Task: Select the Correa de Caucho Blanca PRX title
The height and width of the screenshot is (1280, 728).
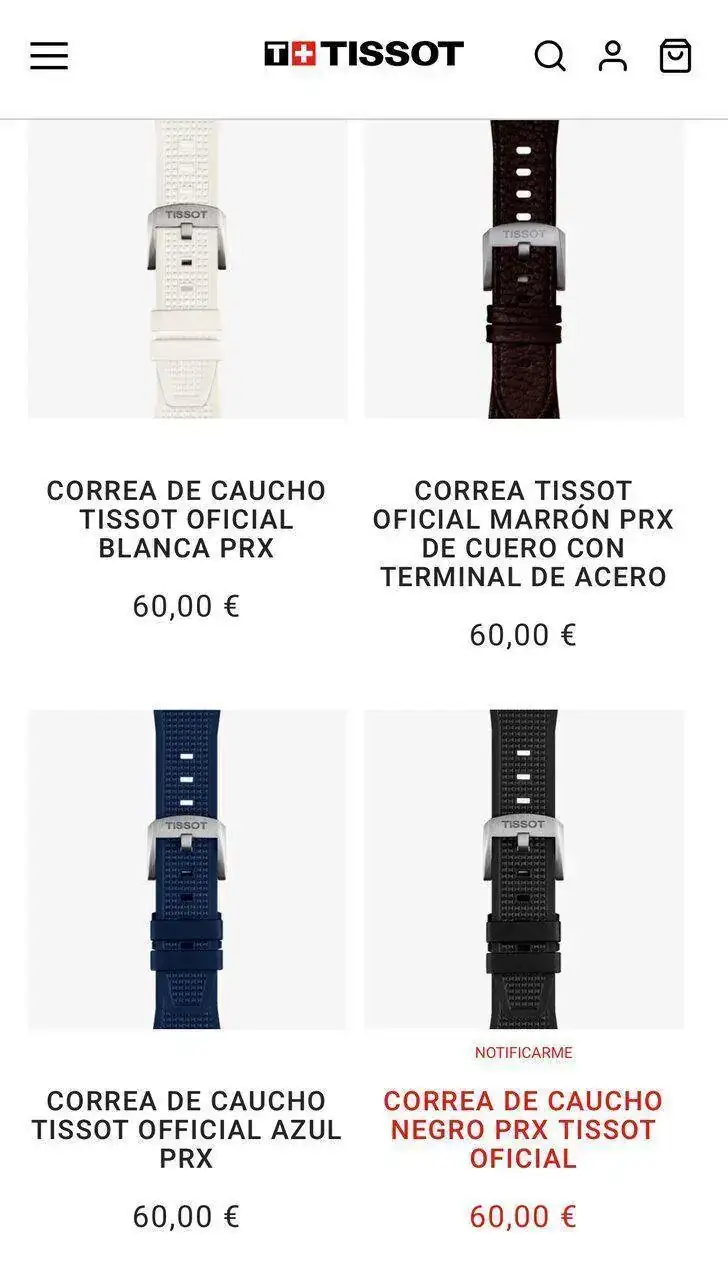Action: 187,520
